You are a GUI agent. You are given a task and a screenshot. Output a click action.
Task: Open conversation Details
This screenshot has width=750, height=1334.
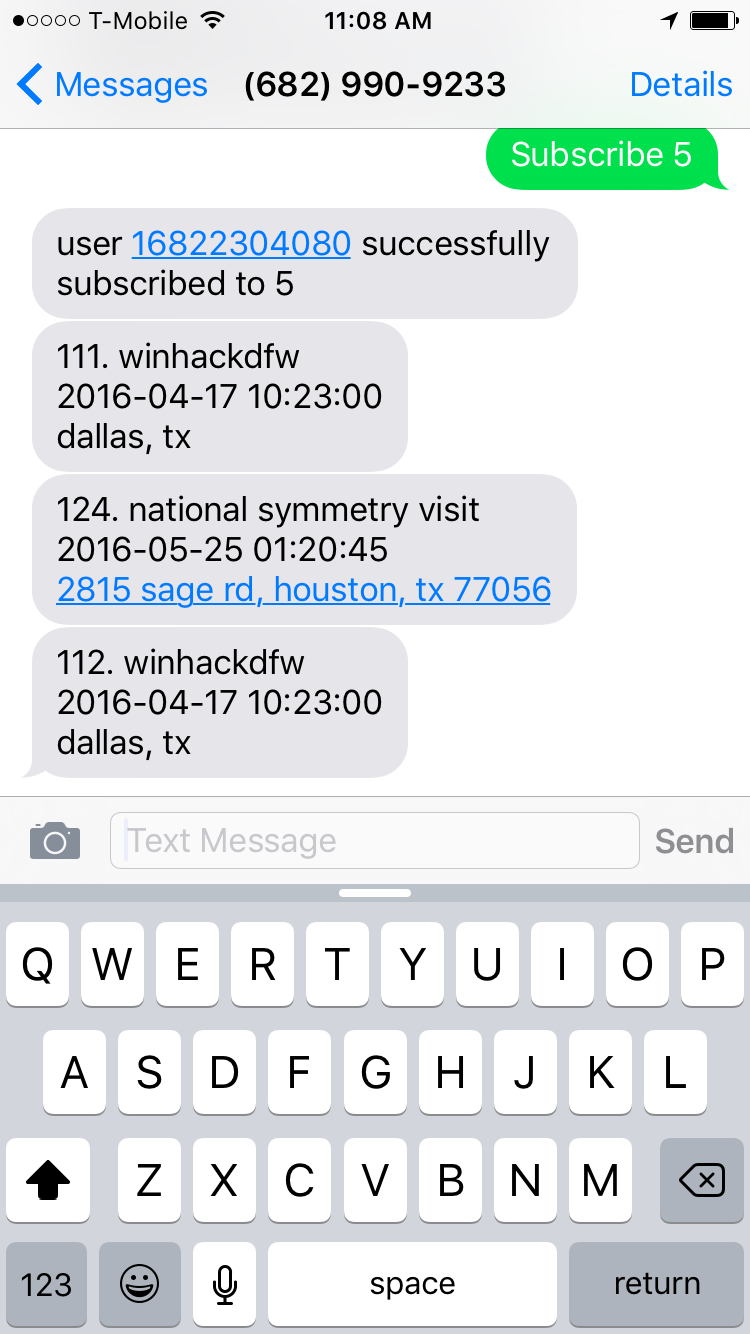(x=681, y=85)
